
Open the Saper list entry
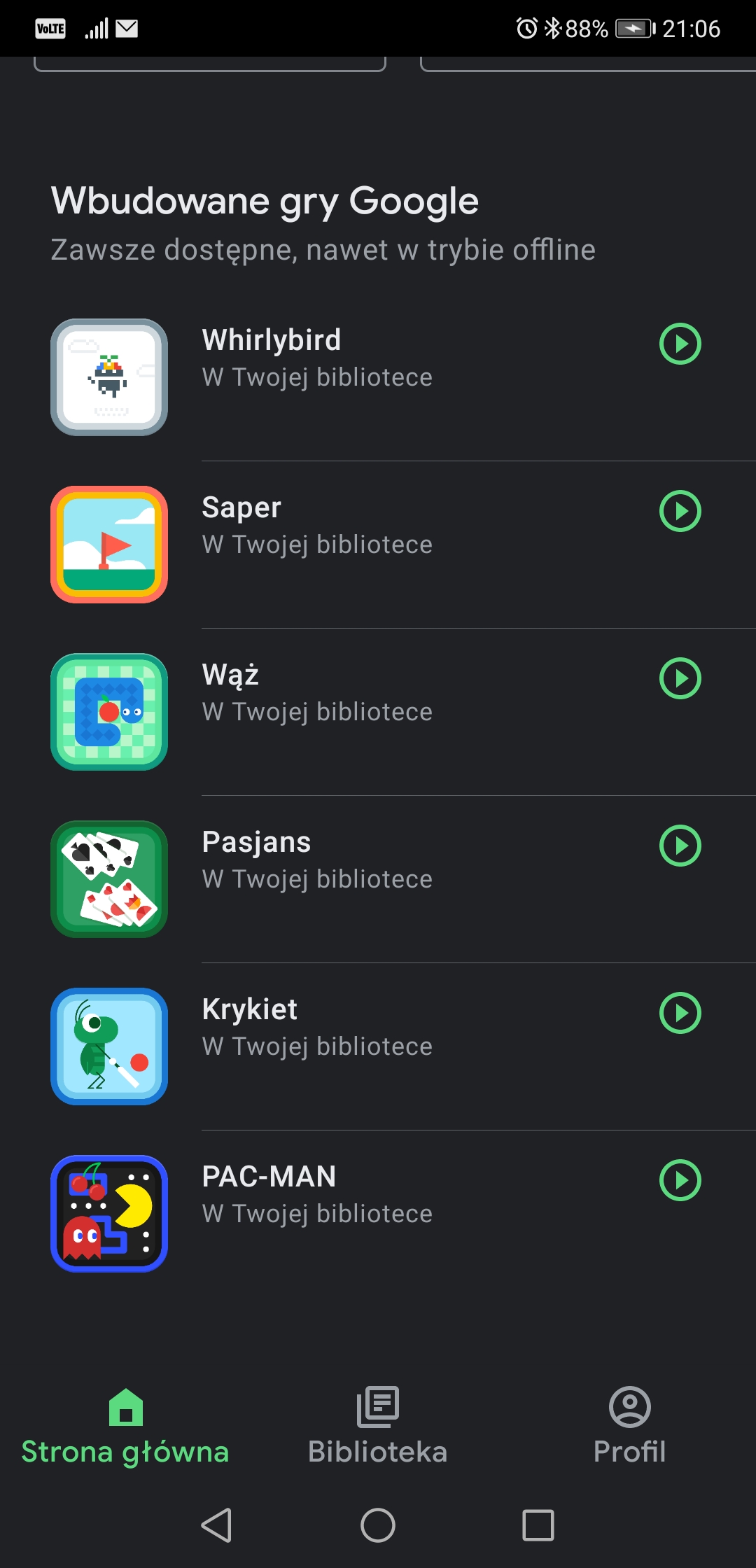(378, 545)
